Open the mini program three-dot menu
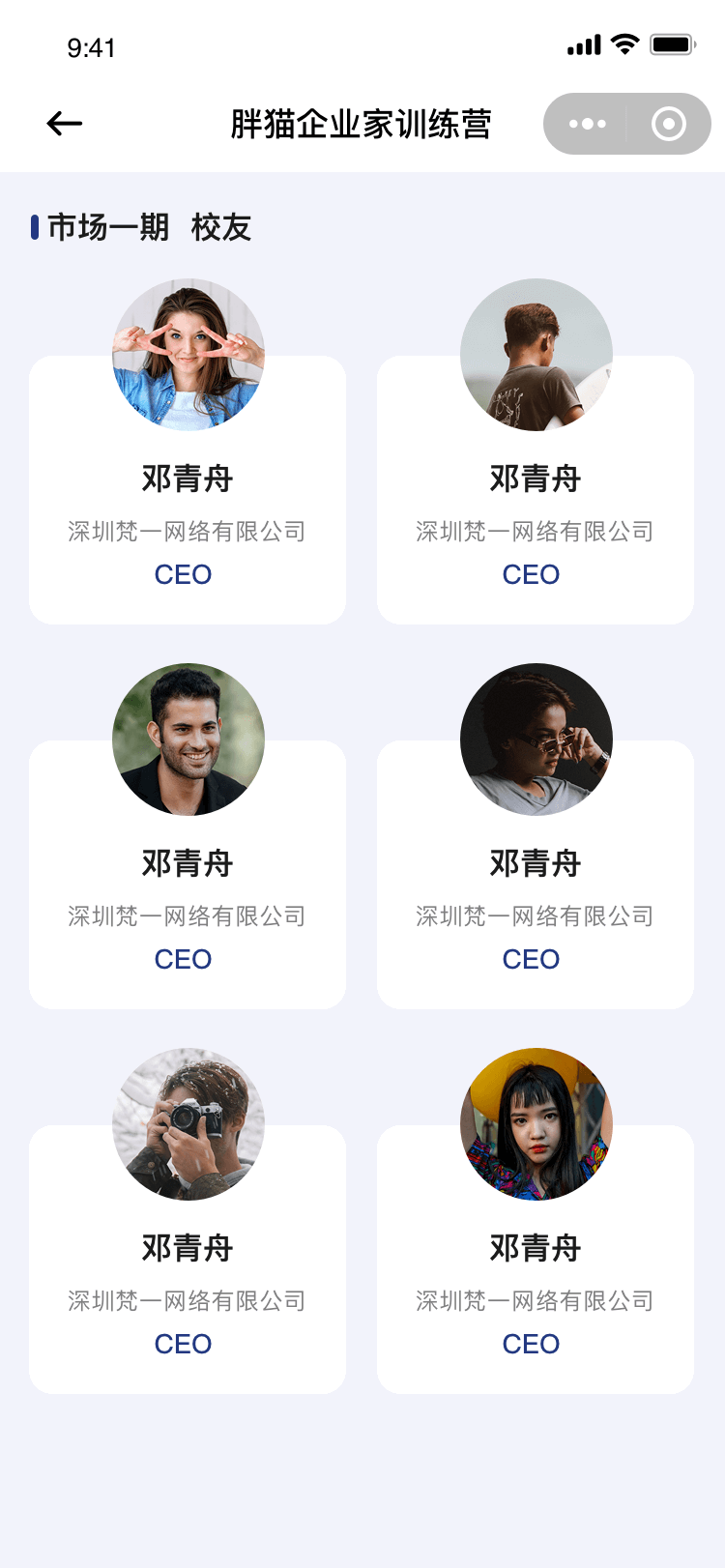 pyautogui.click(x=587, y=124)
